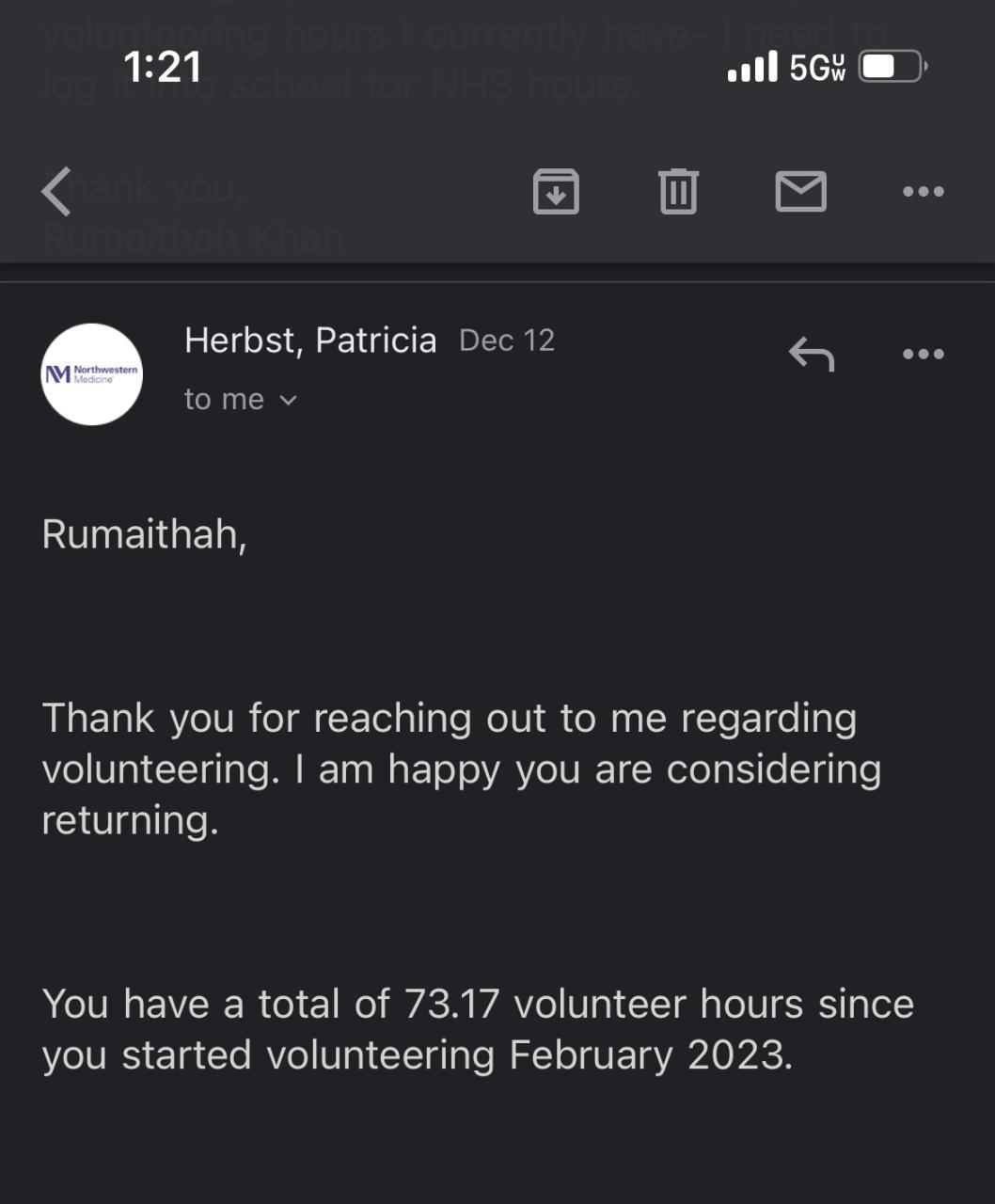Reply to Patricia Herbst's message
995x1204 pixels.
click(x=812, y=355)
